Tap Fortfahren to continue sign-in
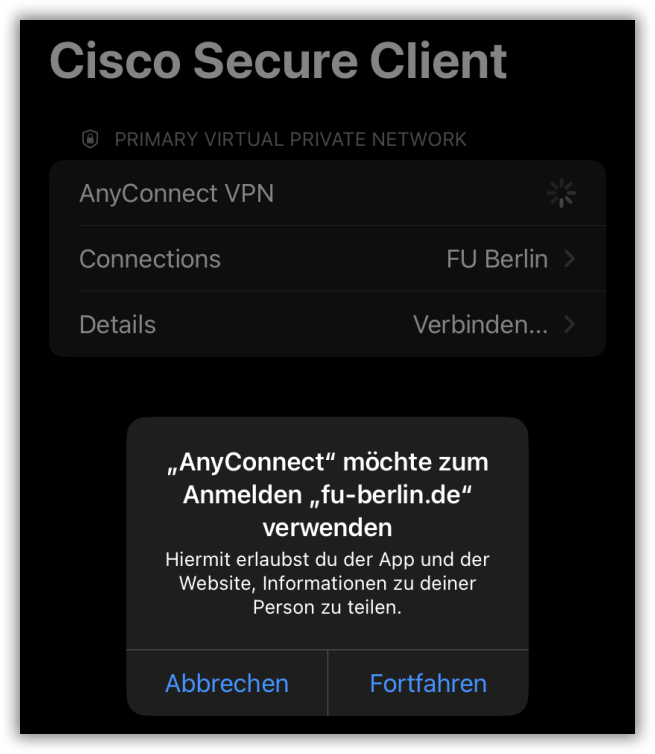Screen dimensions: 655x754 (428, 683)
